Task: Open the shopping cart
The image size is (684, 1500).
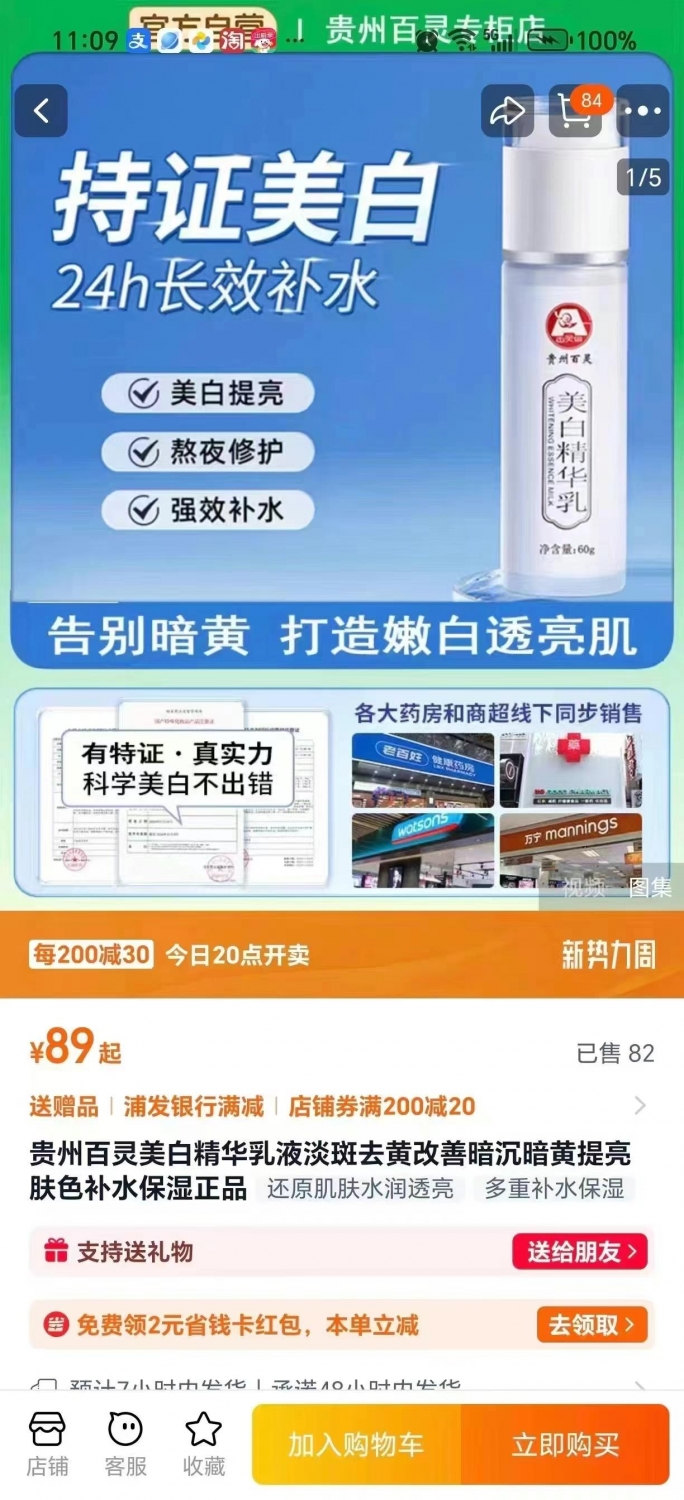Action: [576, 111]
